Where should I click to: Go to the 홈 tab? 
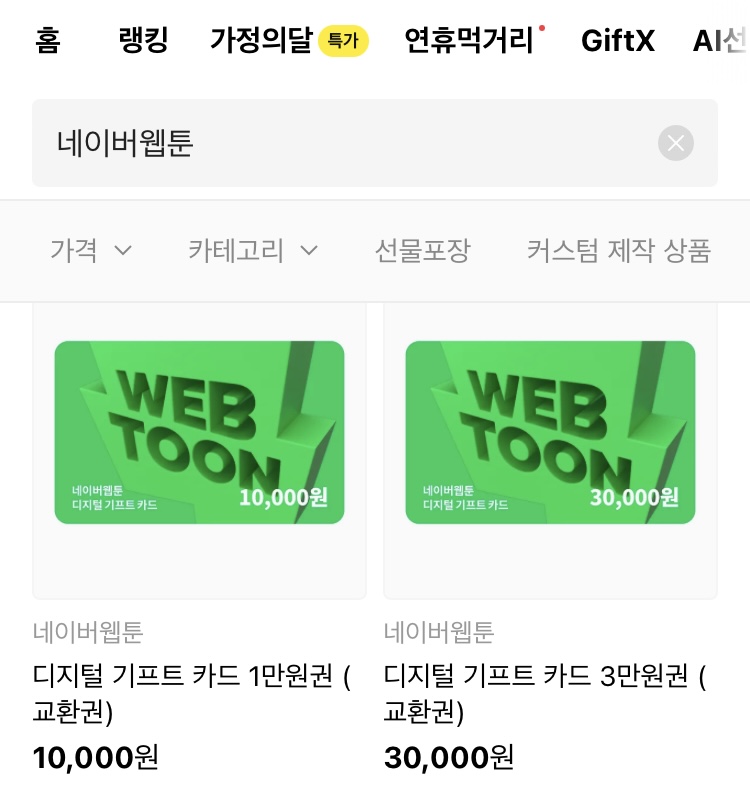pos(47,41)
